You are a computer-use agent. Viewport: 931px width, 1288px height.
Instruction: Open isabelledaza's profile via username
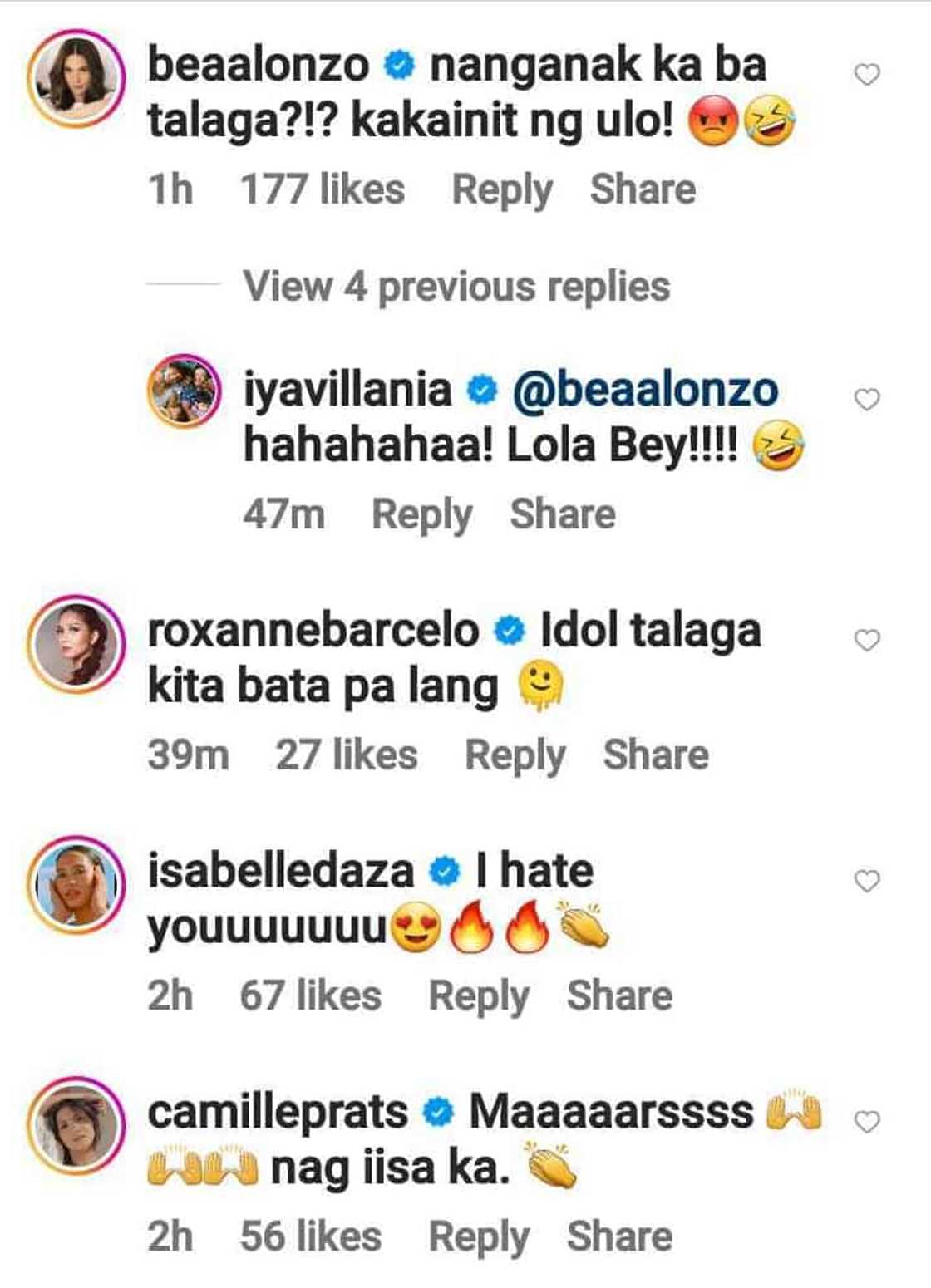point(280,872)
